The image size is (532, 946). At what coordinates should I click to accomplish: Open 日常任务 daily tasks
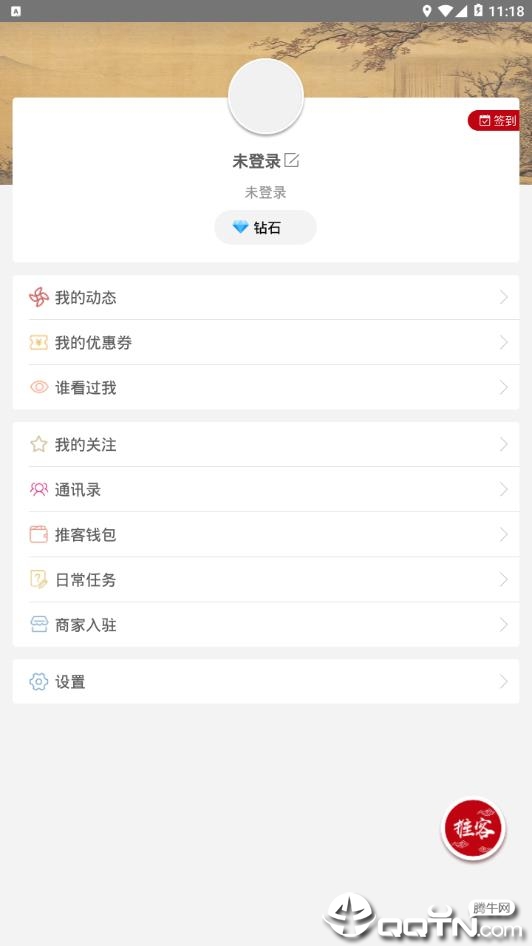(266, 580)
